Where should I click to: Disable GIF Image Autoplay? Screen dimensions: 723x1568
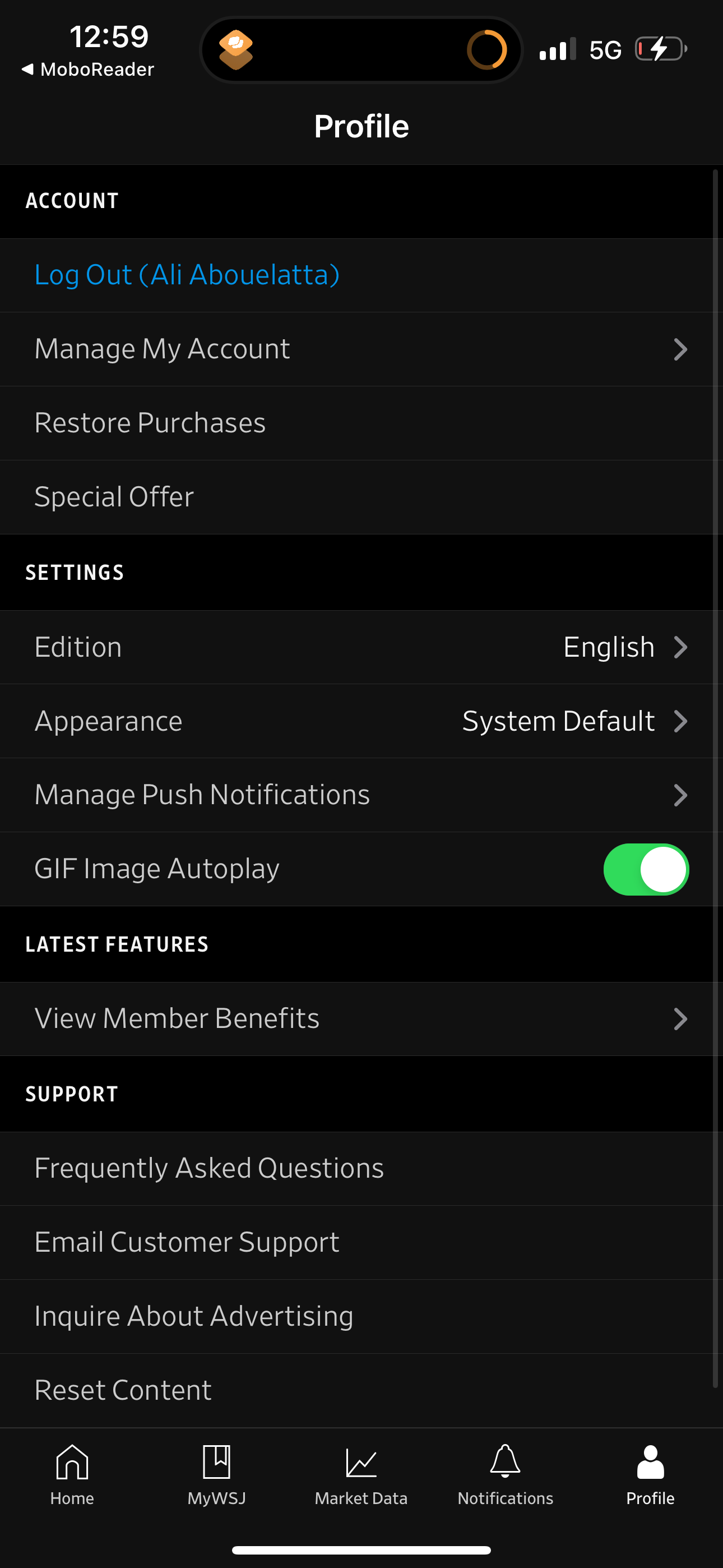click(x=646, y=869)
